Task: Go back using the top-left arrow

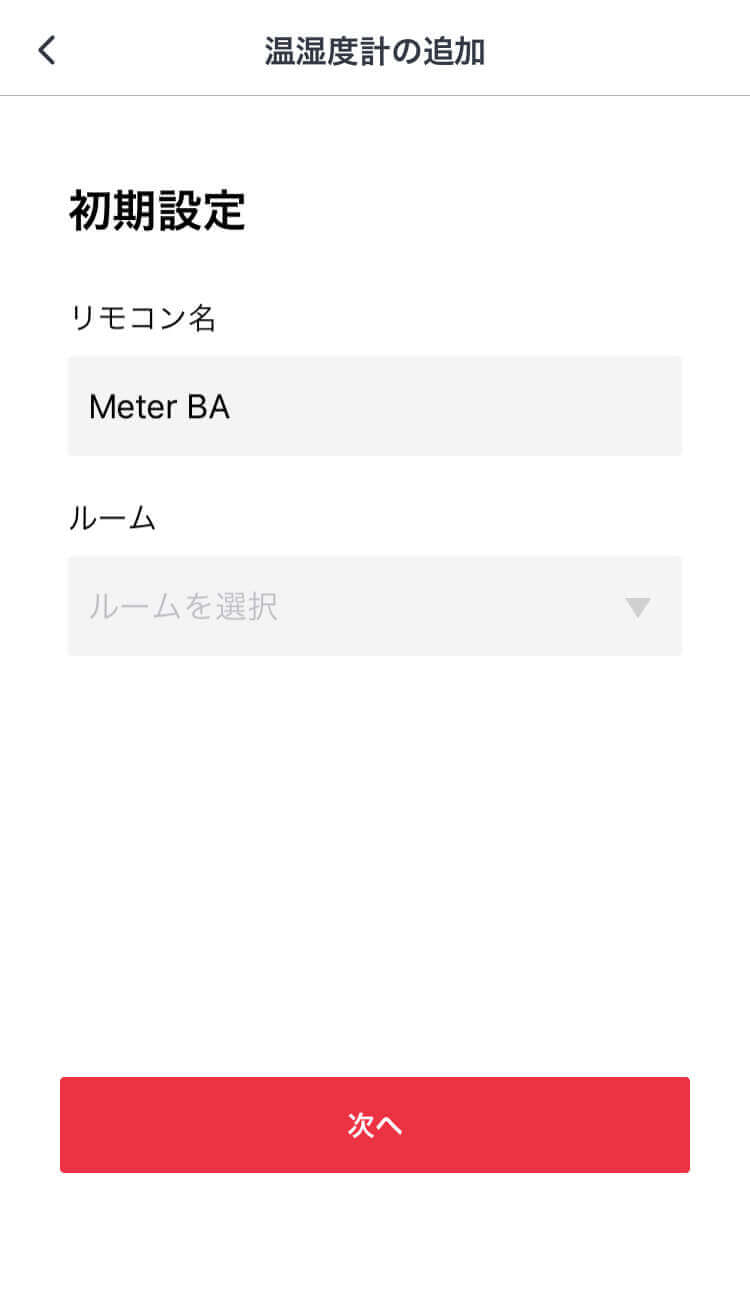Action: (47, 50)
